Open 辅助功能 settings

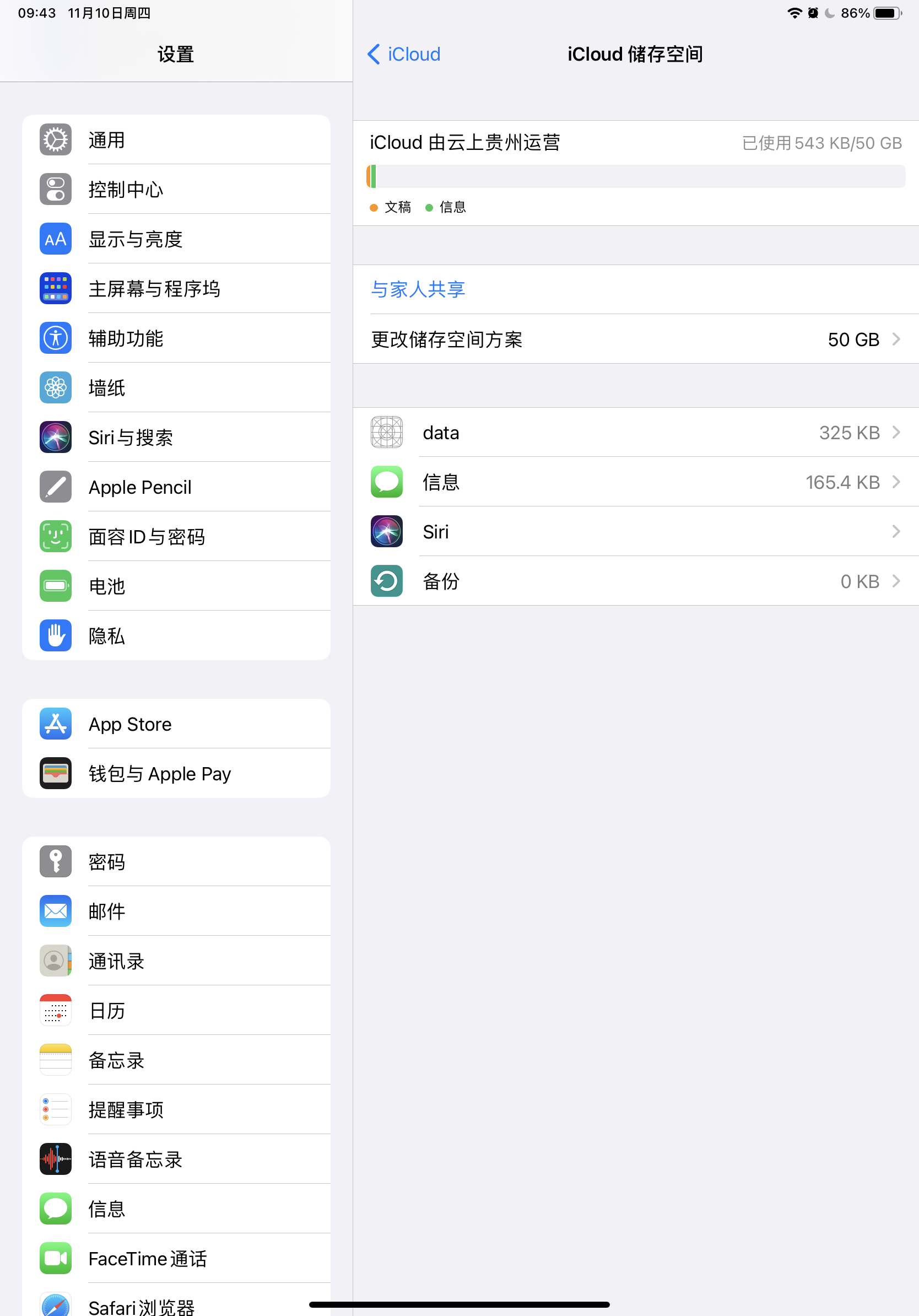coord(176,338)
